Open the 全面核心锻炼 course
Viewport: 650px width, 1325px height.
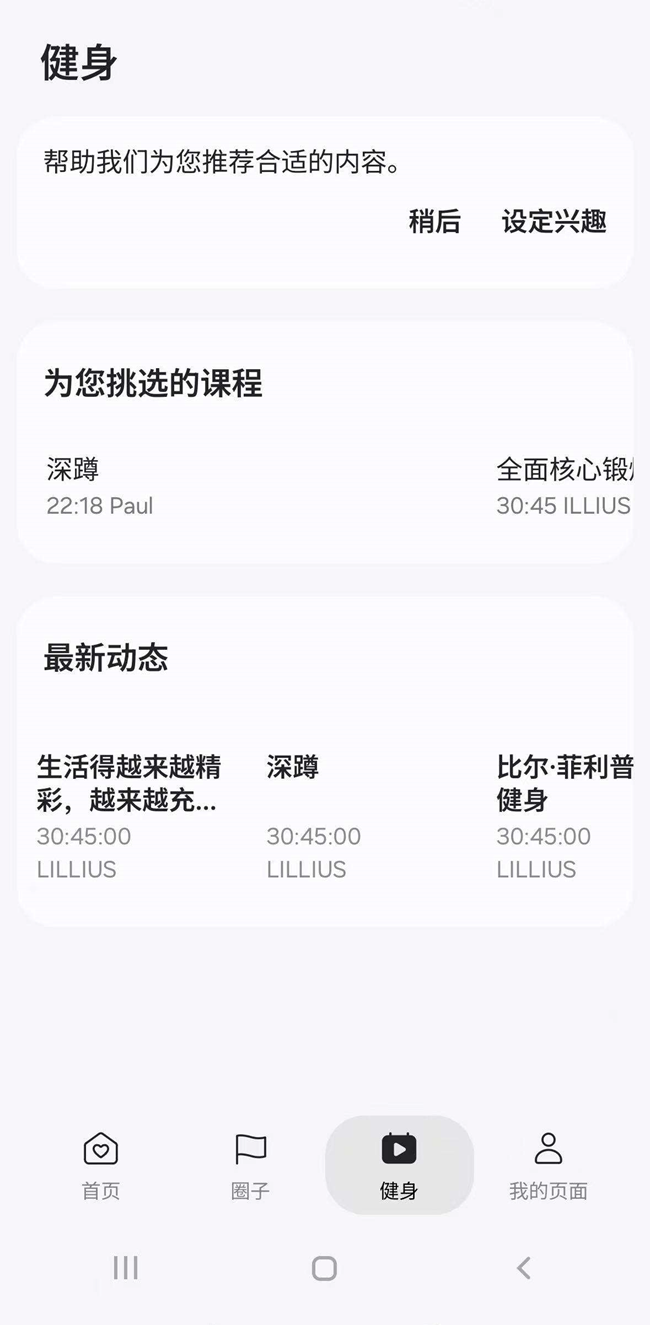(564, 486)
